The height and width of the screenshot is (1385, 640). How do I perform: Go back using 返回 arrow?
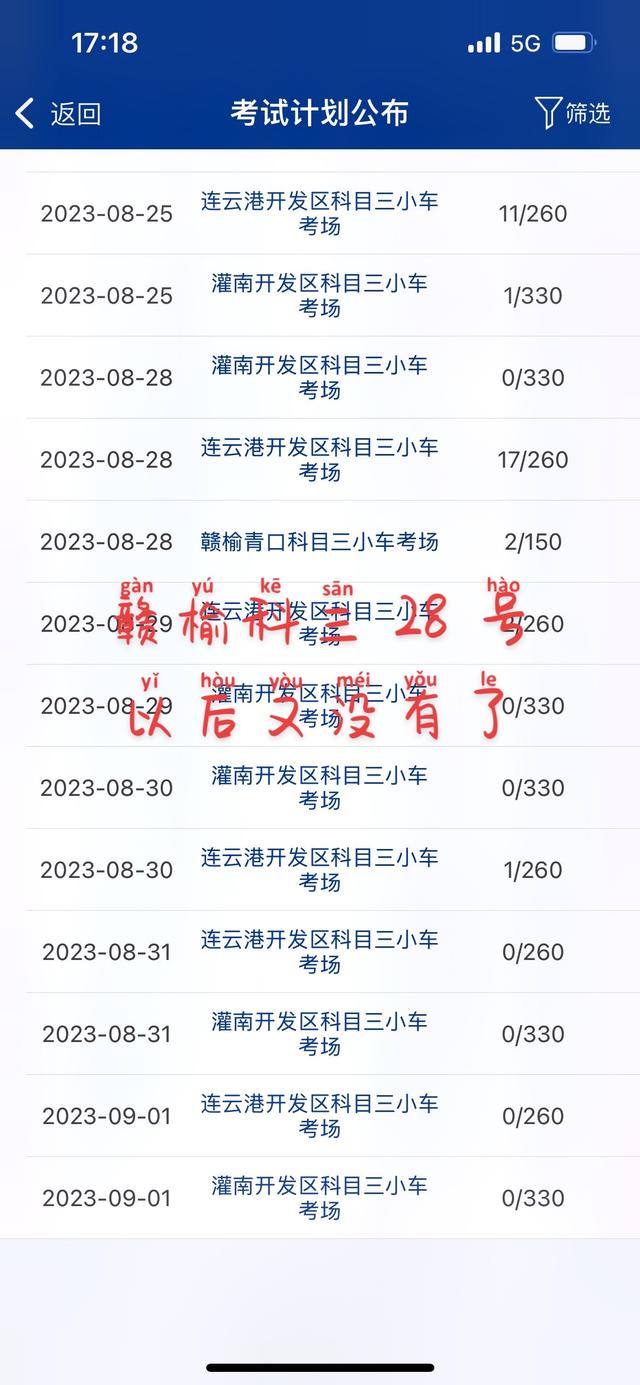point(58,113)
